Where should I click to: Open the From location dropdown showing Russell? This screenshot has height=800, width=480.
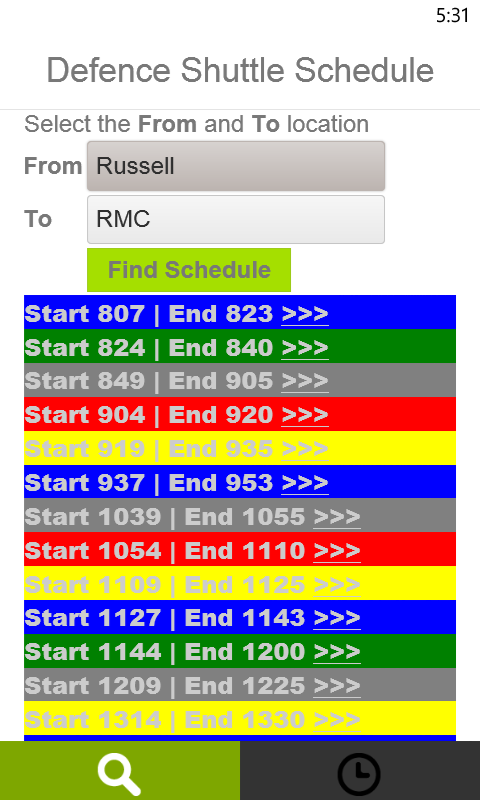[x=236, y=166]
